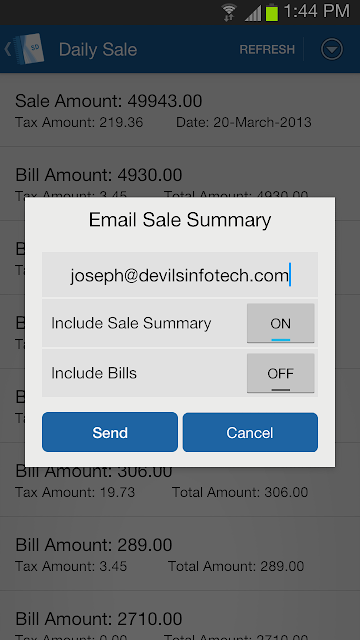Edit the joseph@devilsinfotech.com email field
Image resolution: width=360 pixels, height=640 pixels.
tap(180, 275)
